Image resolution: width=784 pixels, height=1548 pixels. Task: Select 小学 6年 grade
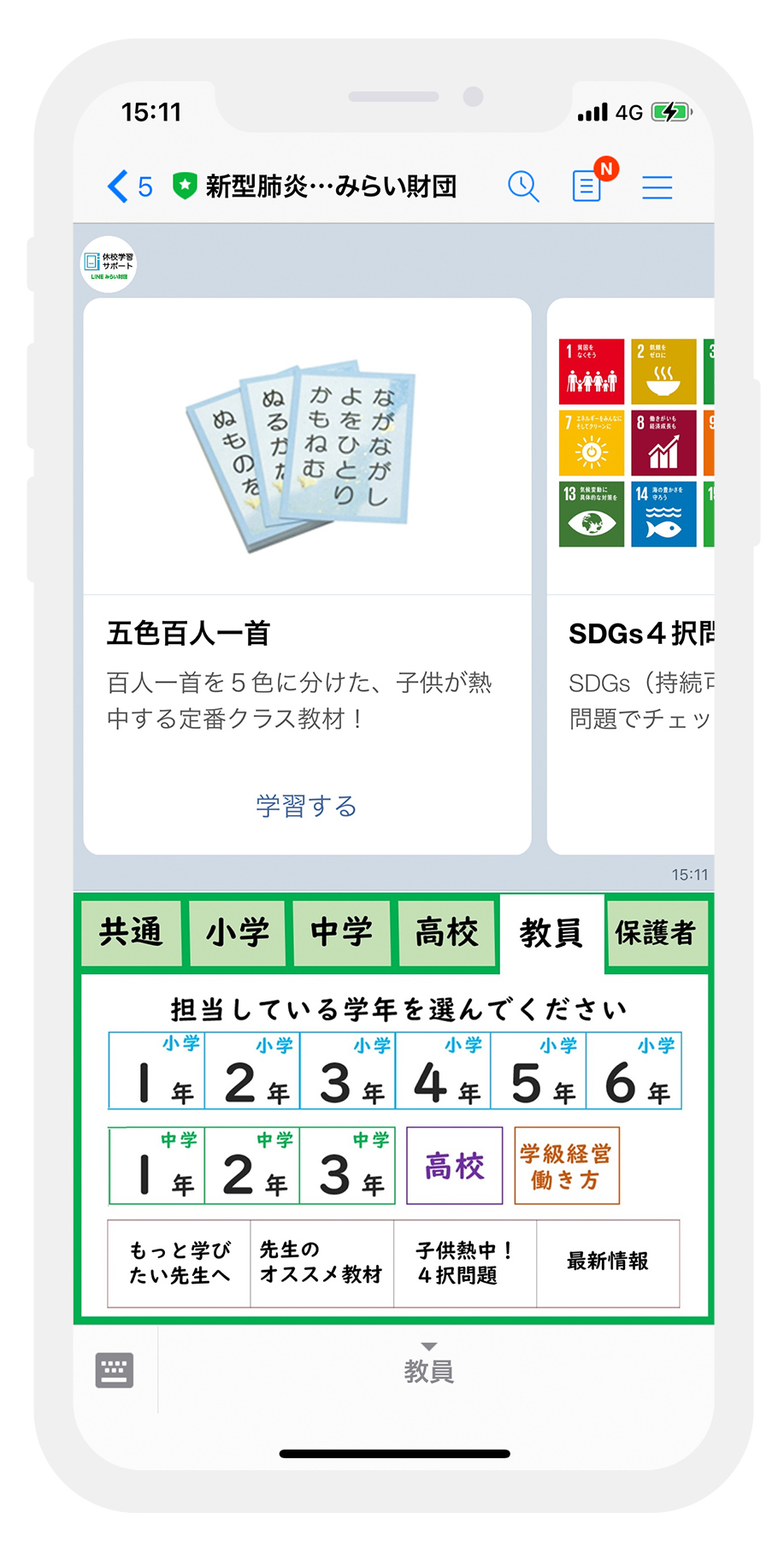click(x=634, y=1071)
